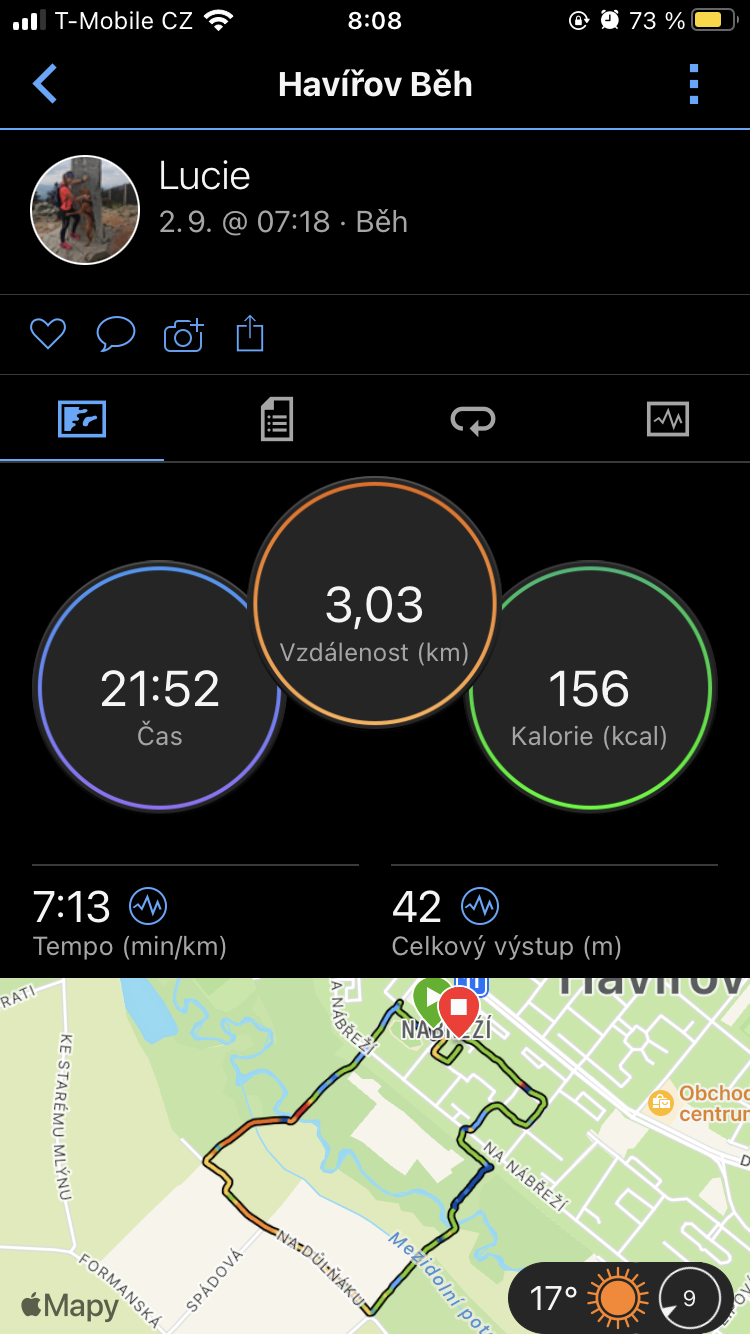The width and height of the screenshot is (750, 1334).
Task: Select the overview tab
Action: 81,419
